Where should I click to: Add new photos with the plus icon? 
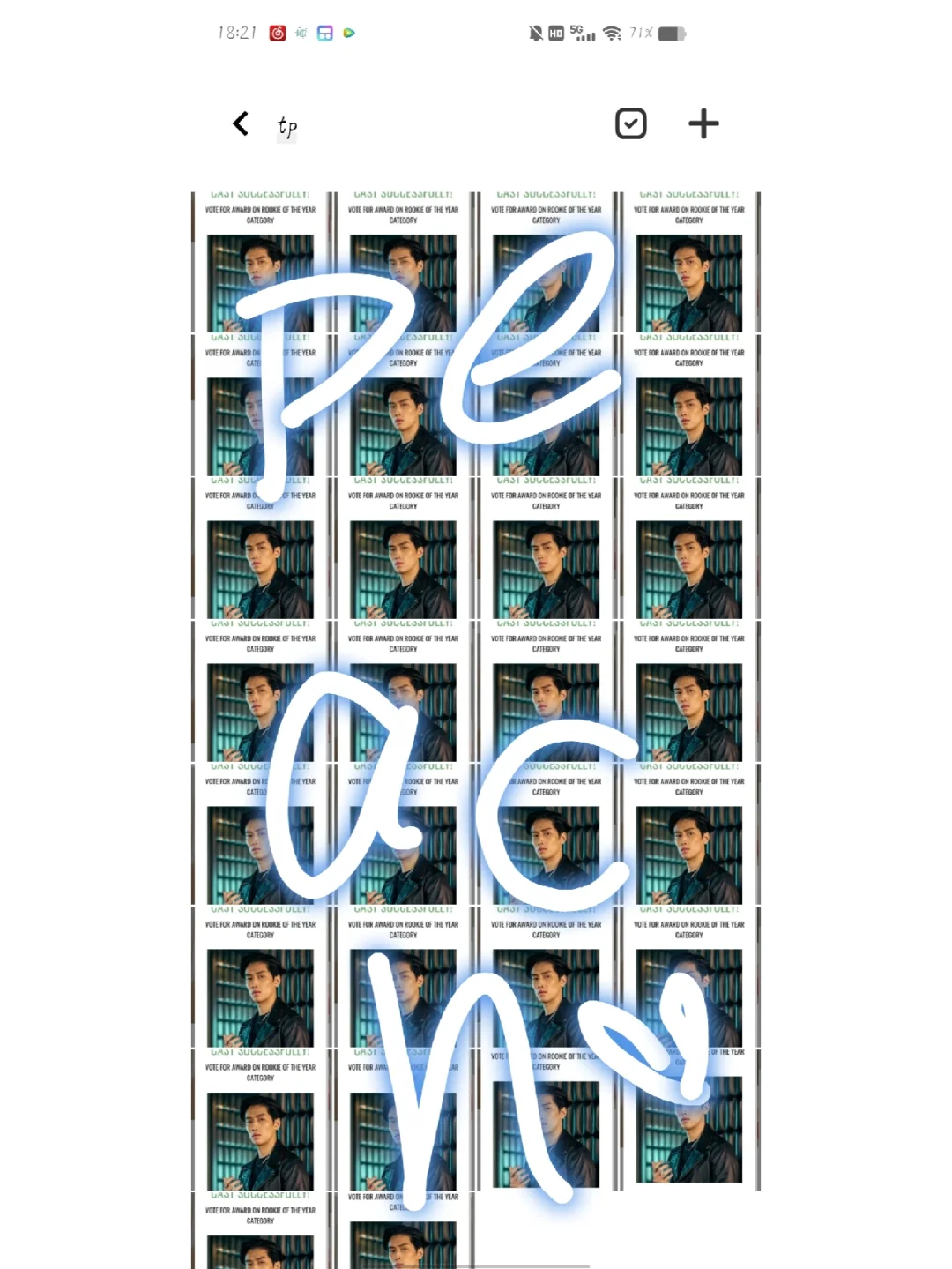pyautogui.click(x=703, y=123)
